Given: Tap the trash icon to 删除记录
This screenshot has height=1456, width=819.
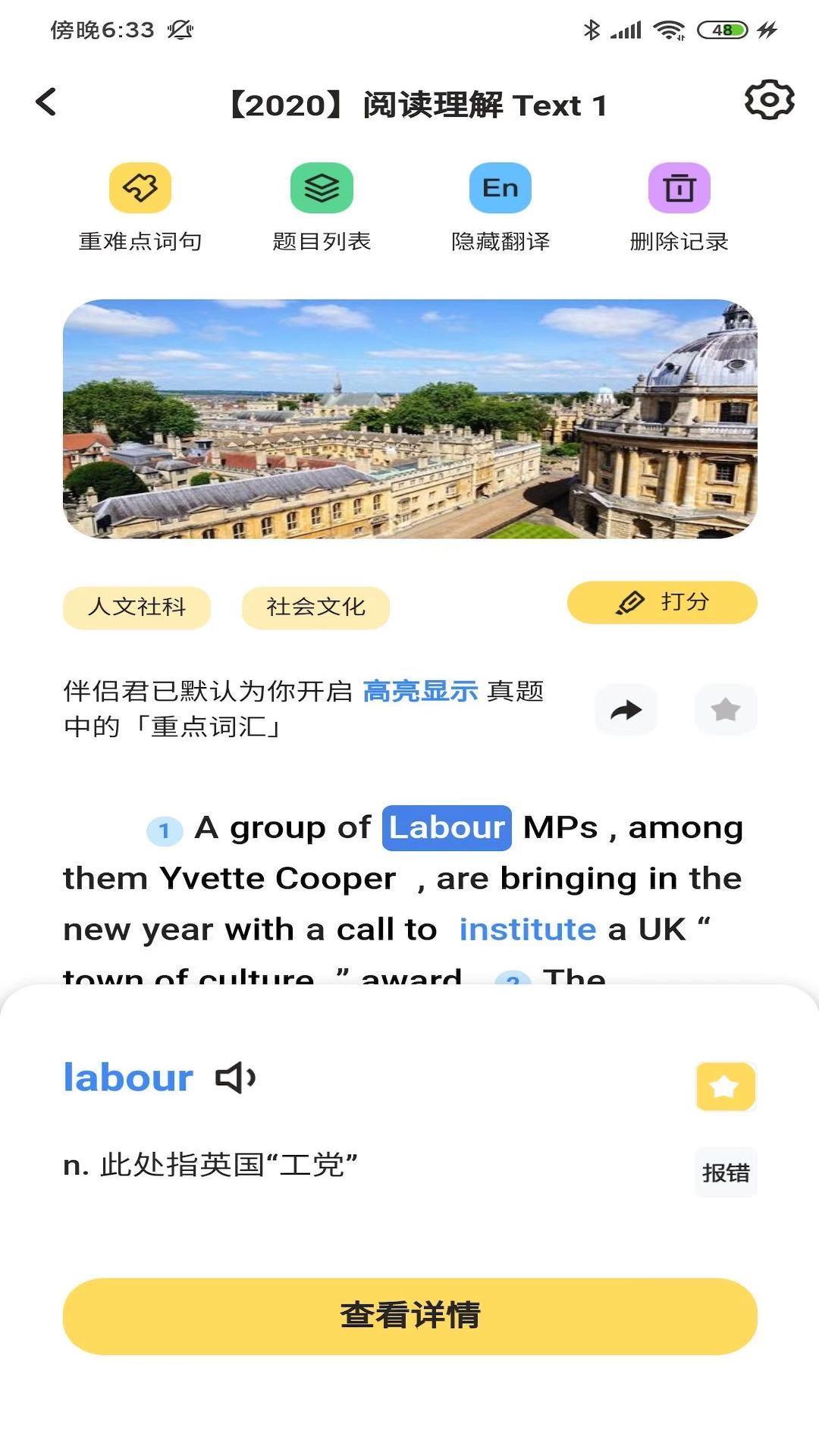Looking at the screenshot, I should pyautogui.click(x=679, y=187).
